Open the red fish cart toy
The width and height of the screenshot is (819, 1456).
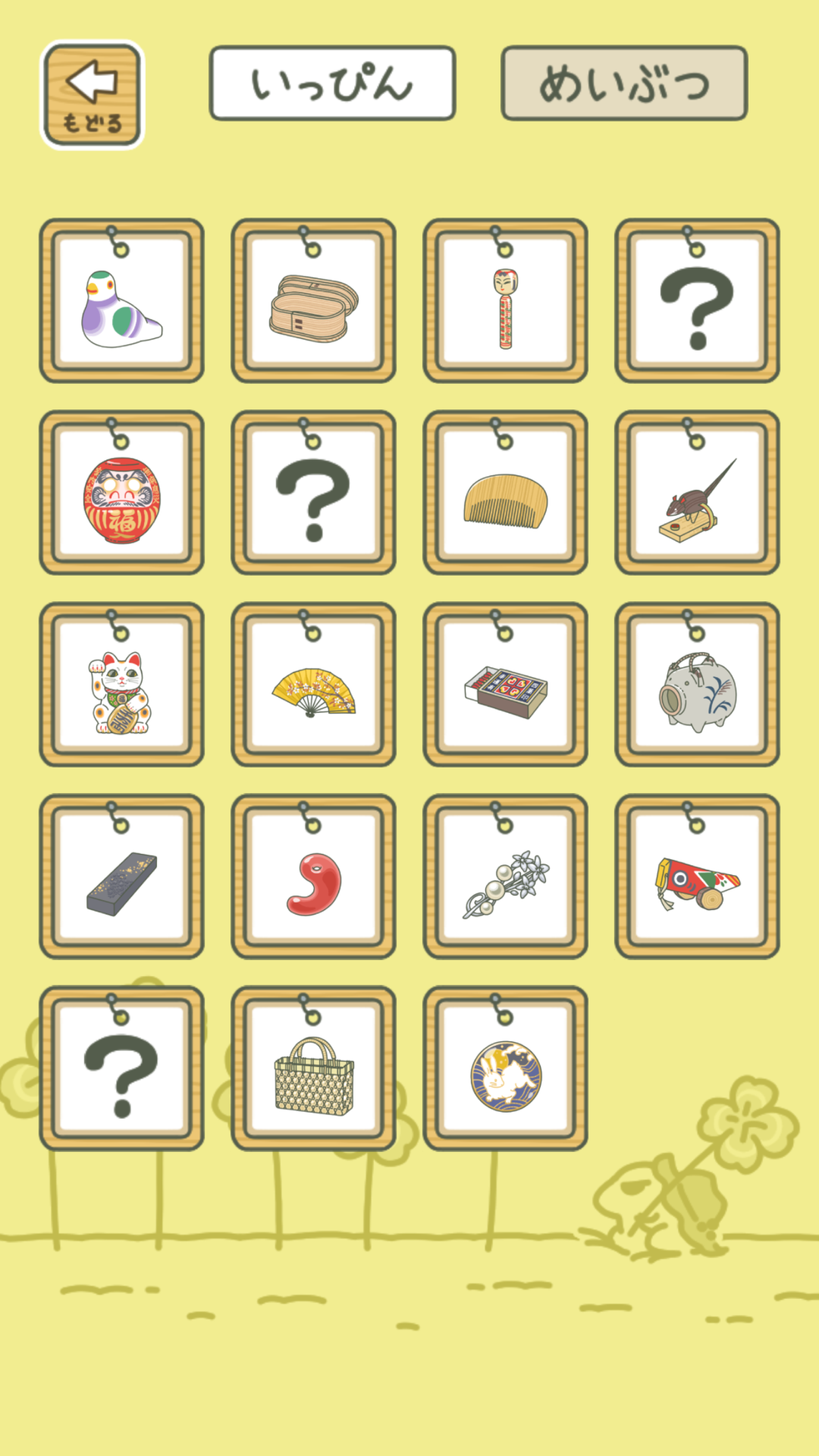697,877
